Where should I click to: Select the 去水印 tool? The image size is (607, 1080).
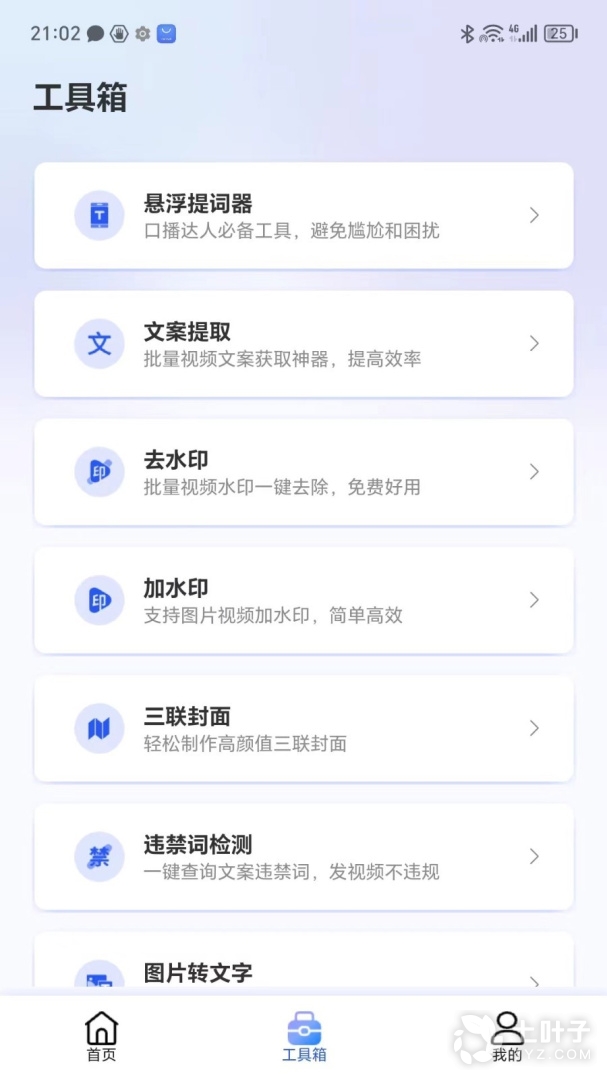pos(303,472)
